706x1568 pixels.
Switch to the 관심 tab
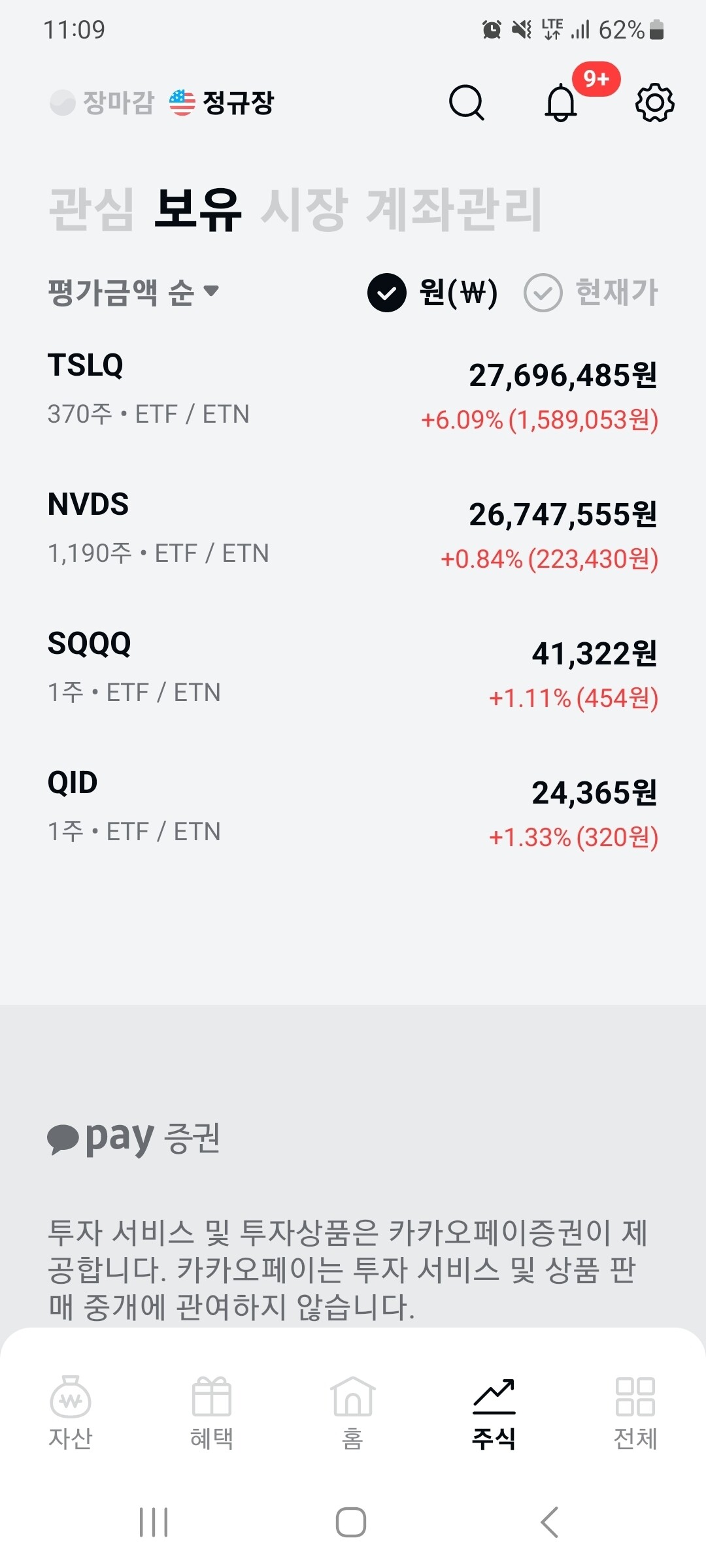tap(92, 209)
